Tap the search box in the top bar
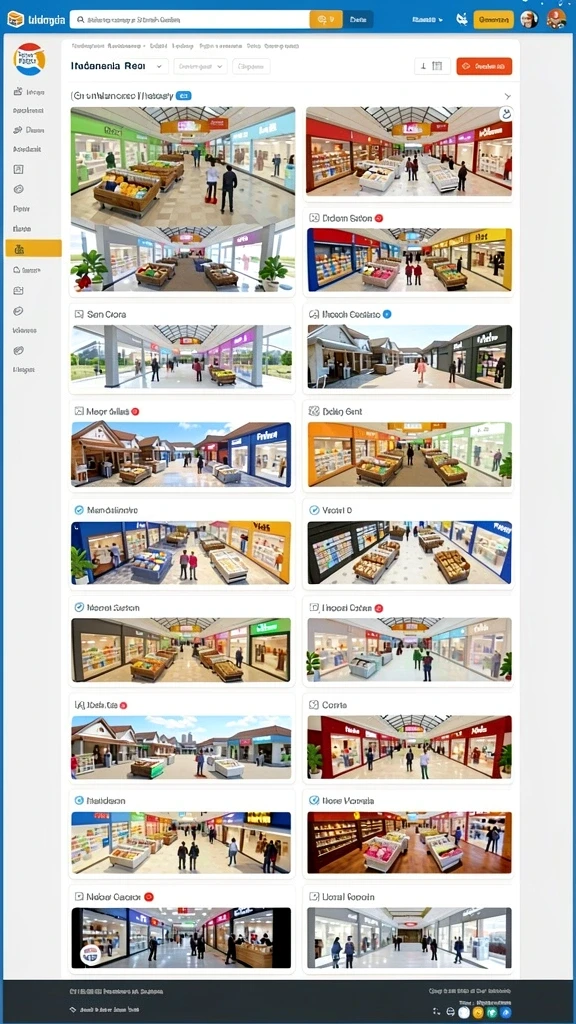576x1024 pixels. click(x=189, y=20)
